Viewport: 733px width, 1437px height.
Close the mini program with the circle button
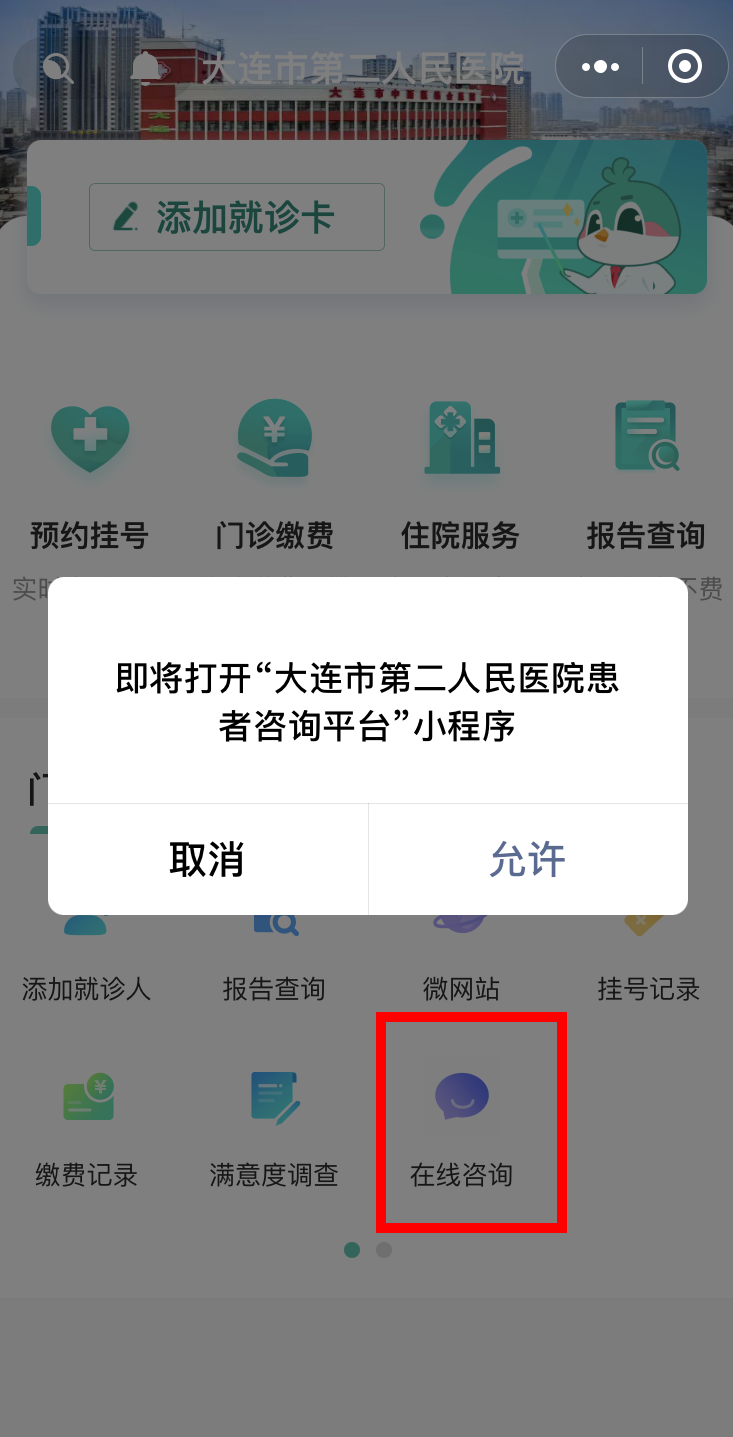point(685,67)
